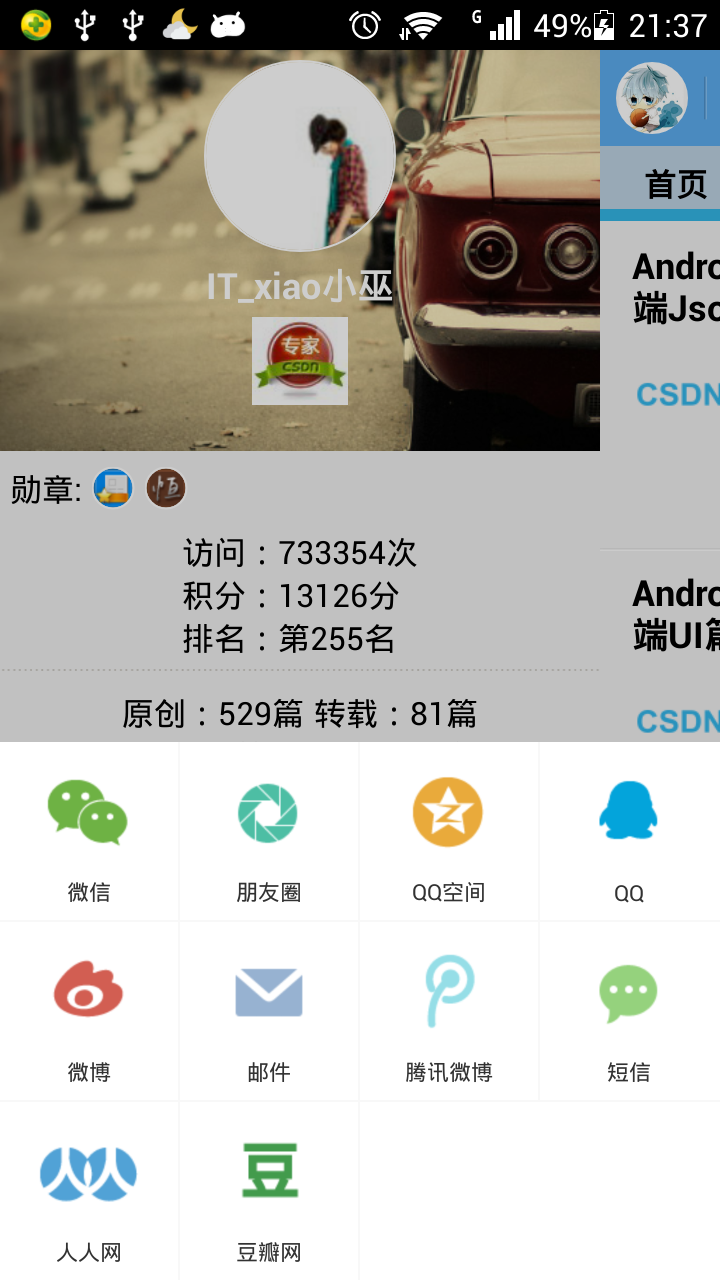Screen dimensions: 720x1280
Task: Share the blog via 微信 WeChat
Action: point(89,831)
